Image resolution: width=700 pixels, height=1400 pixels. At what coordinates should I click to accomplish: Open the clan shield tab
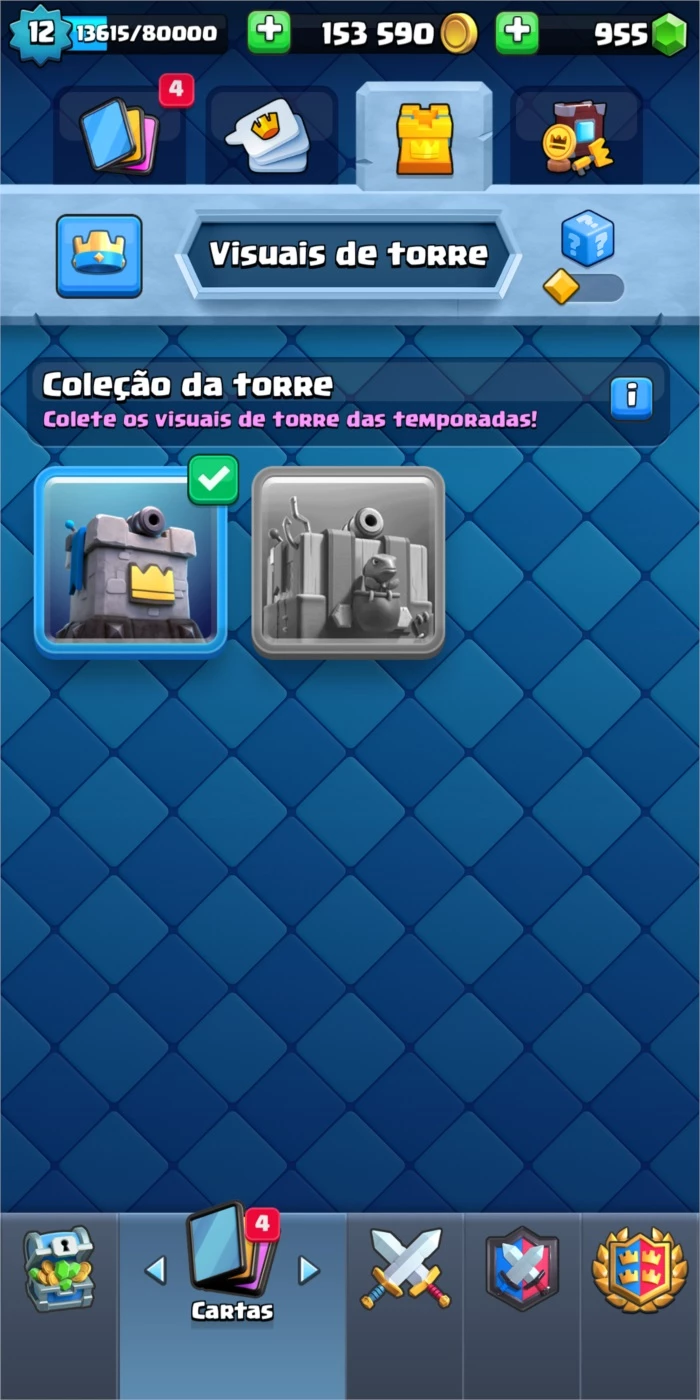pos(522,1268)
